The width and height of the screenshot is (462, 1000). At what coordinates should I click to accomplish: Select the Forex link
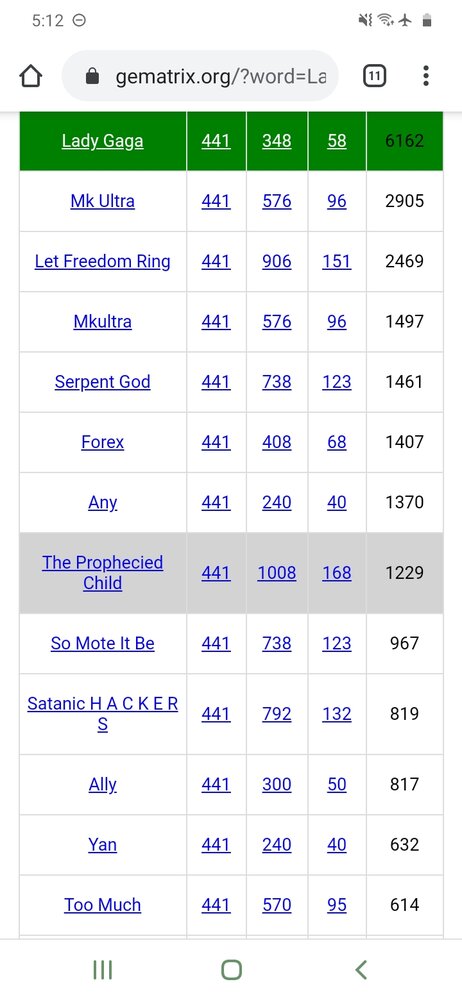point(103,442)
